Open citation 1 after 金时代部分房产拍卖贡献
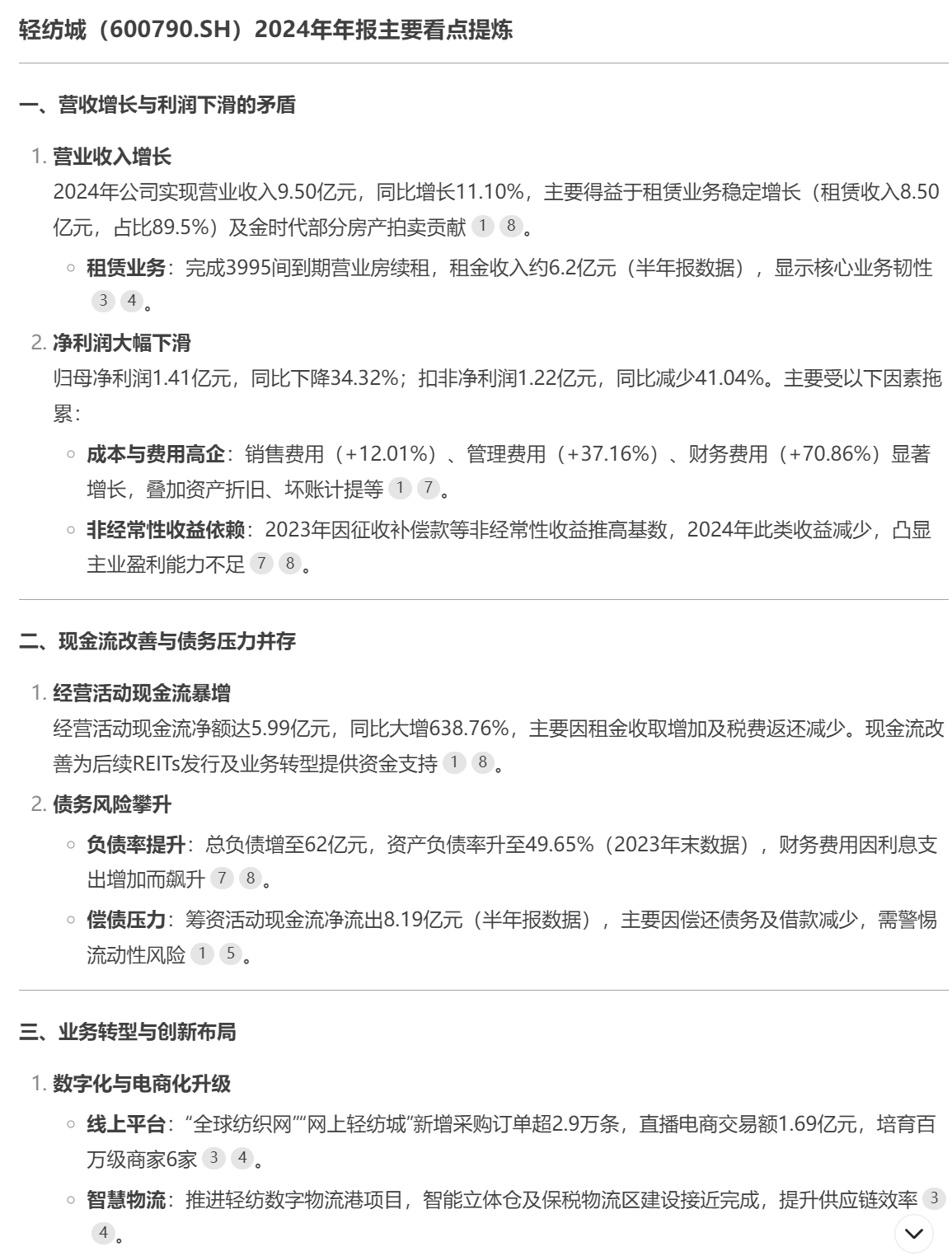The width and height of the screenshot is (952, 1256). pyautogui.click(x=483, y=227)
